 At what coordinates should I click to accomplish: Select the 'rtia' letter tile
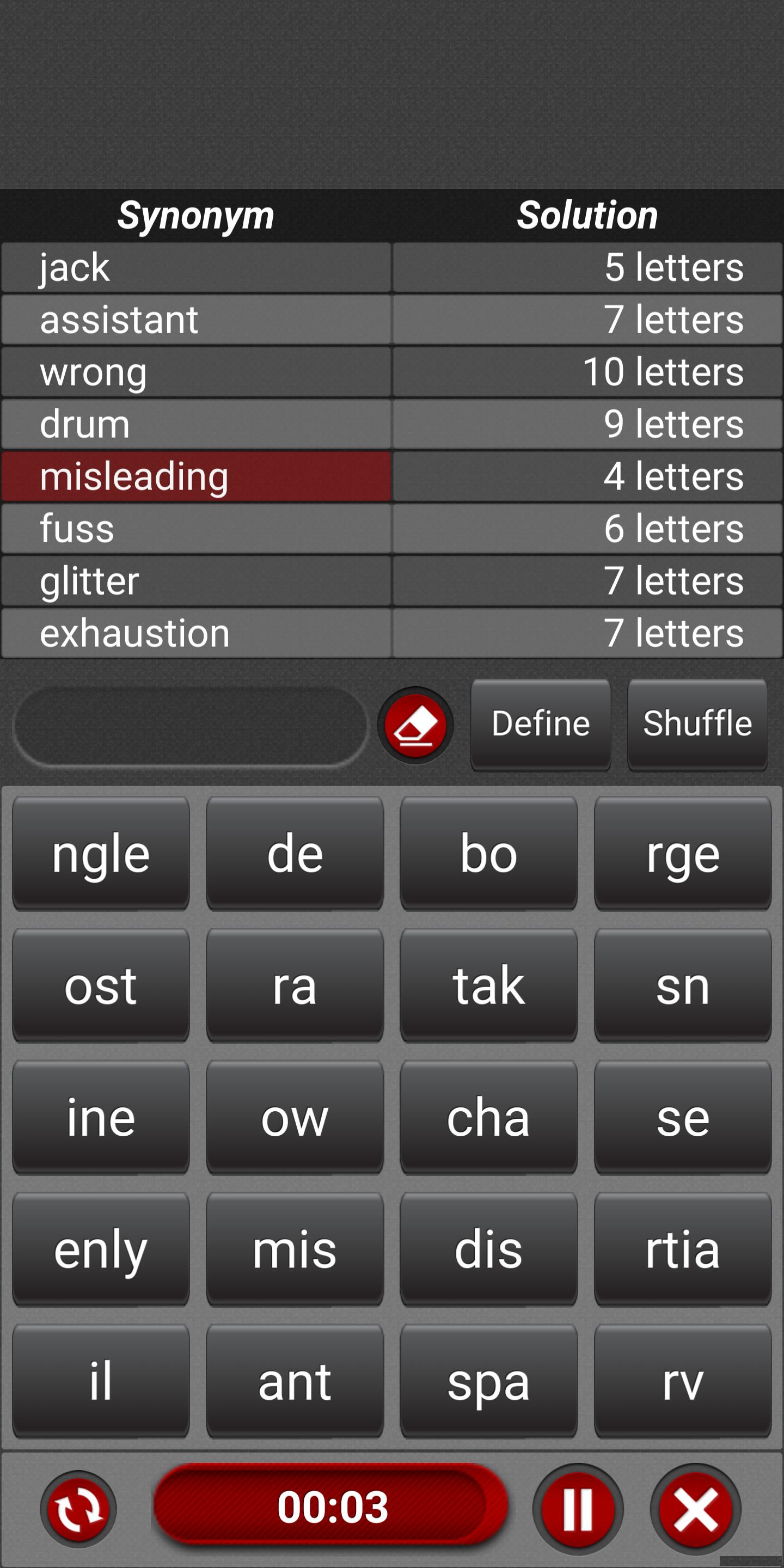click(682, 1248)
